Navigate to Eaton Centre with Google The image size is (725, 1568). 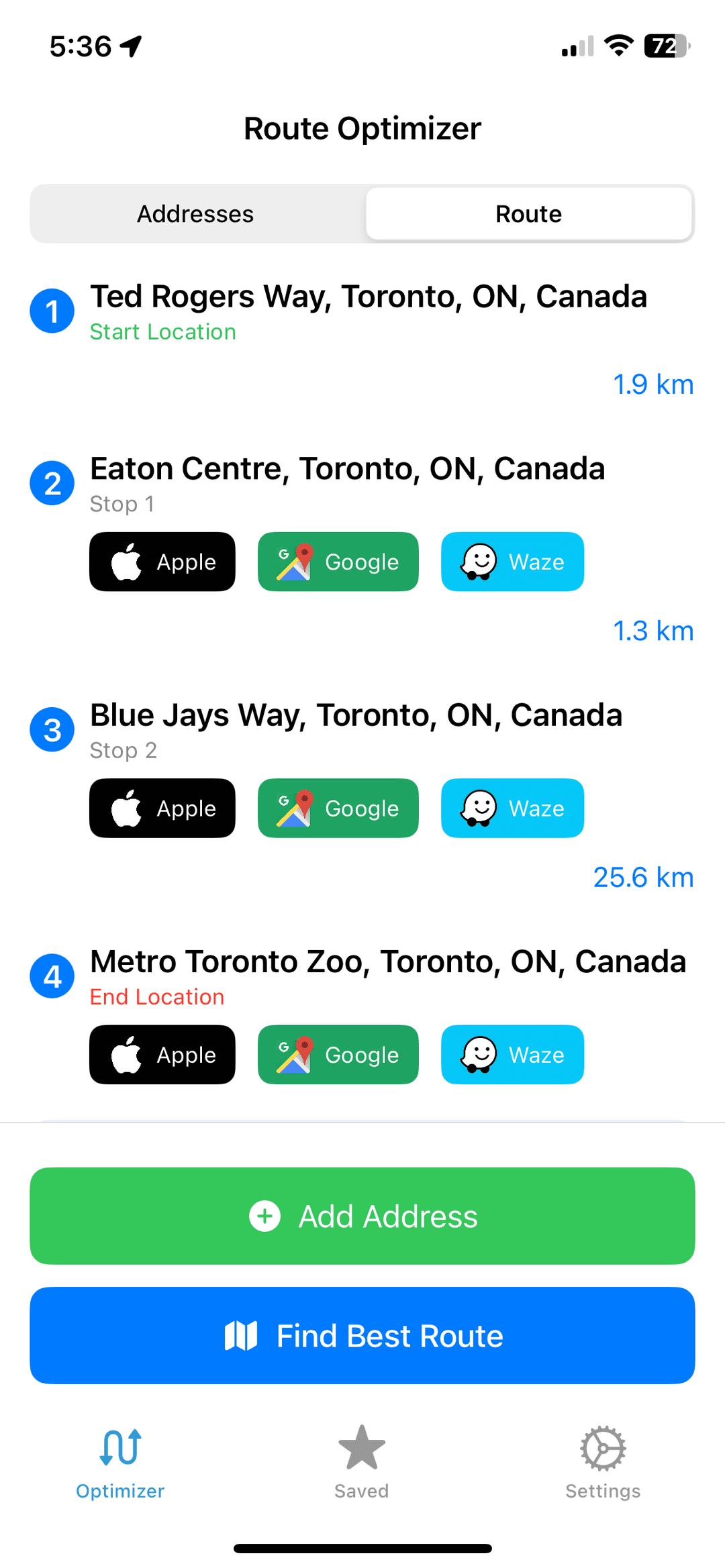click(x=338, y=562)
